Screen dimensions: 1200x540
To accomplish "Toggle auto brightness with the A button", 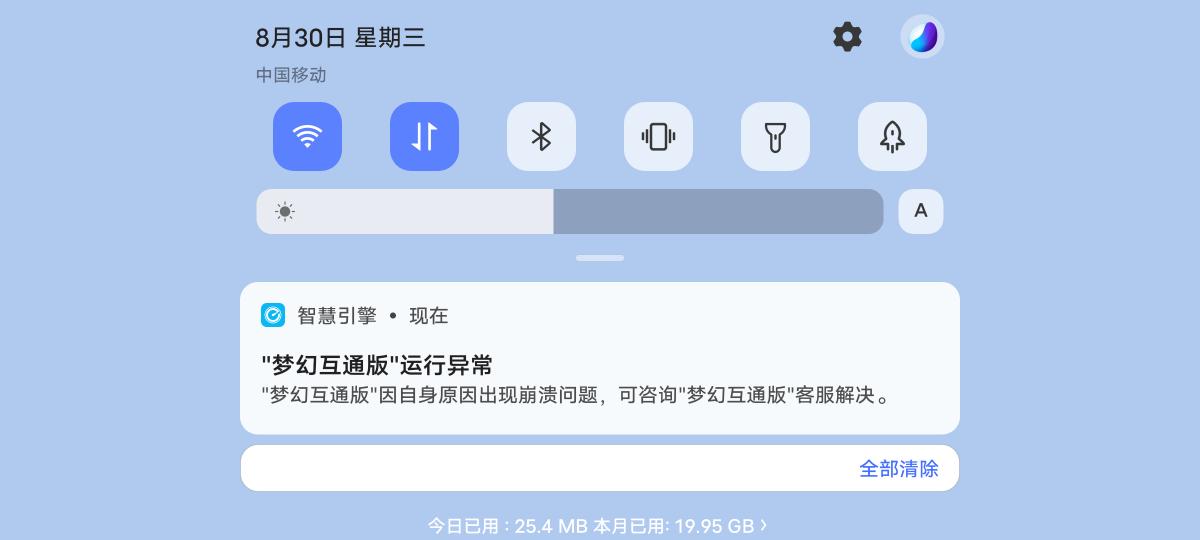I will point(920,211).
